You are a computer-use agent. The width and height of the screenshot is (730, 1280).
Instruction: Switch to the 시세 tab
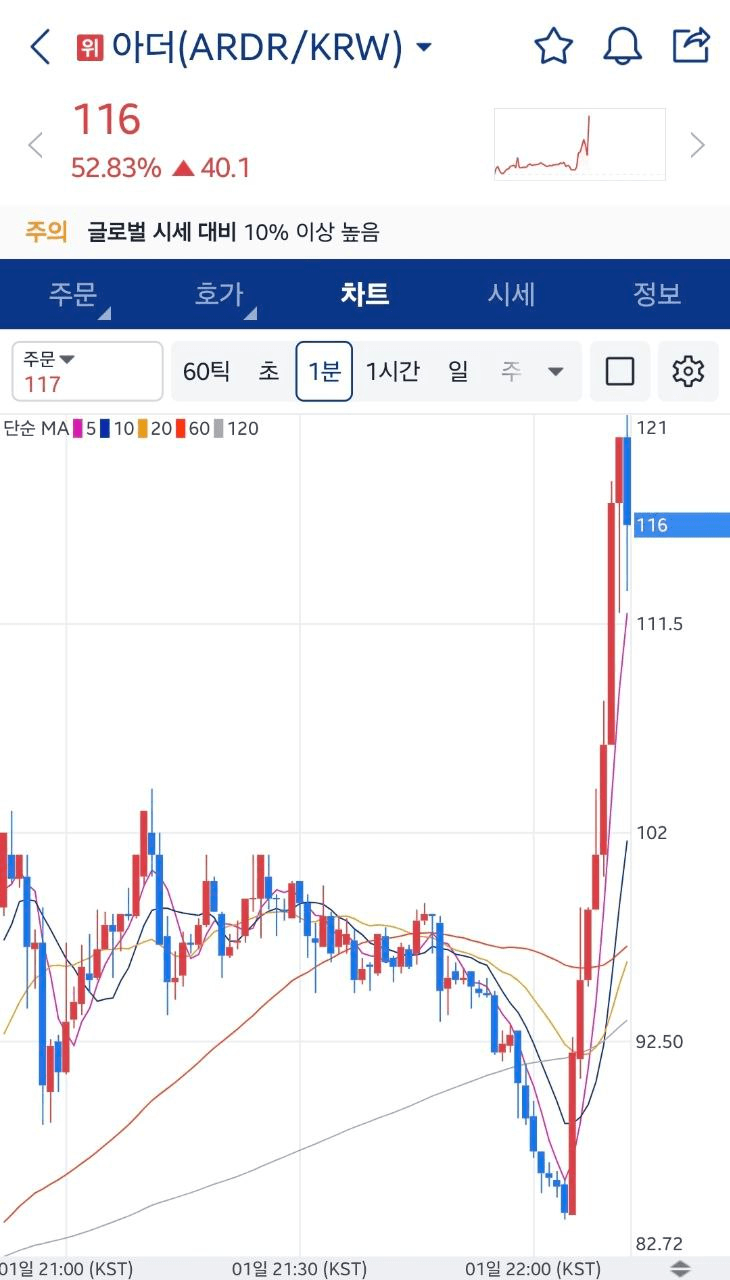[511, 294]
